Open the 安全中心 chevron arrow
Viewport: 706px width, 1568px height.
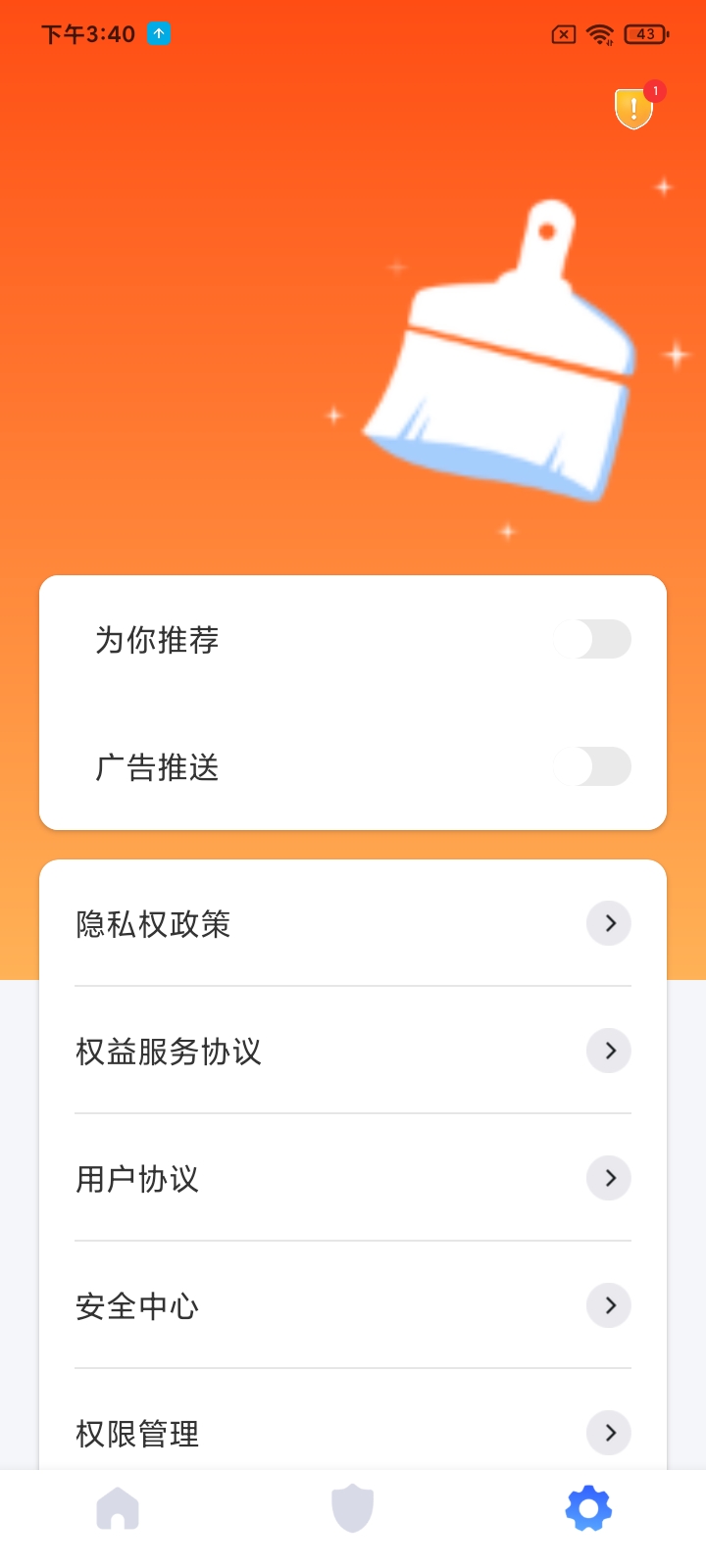(x=609, y=1305)
